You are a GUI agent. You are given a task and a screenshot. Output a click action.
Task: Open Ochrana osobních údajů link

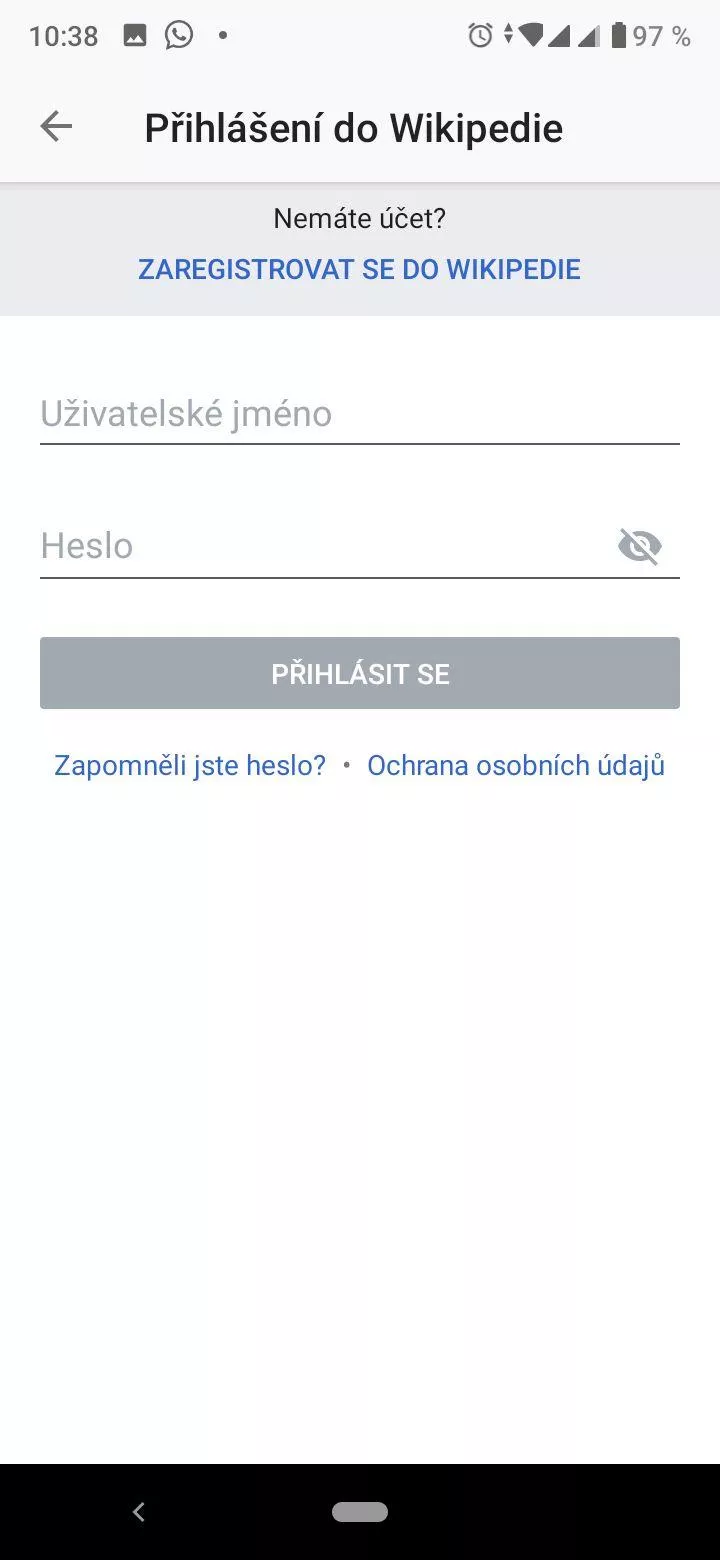pos(516,766)
